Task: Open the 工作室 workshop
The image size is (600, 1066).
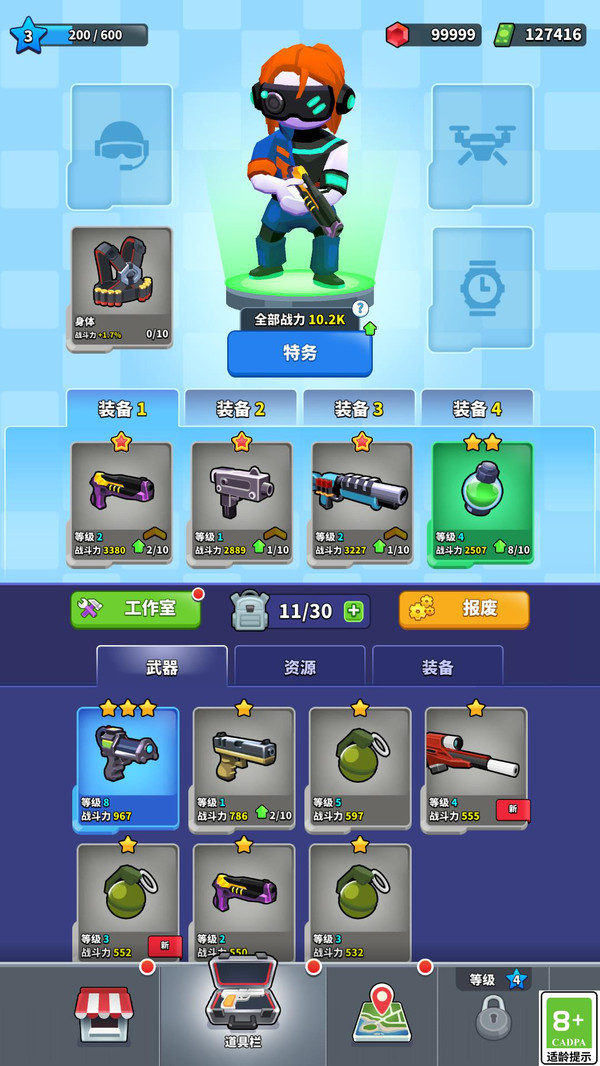Action: (135, 609)
